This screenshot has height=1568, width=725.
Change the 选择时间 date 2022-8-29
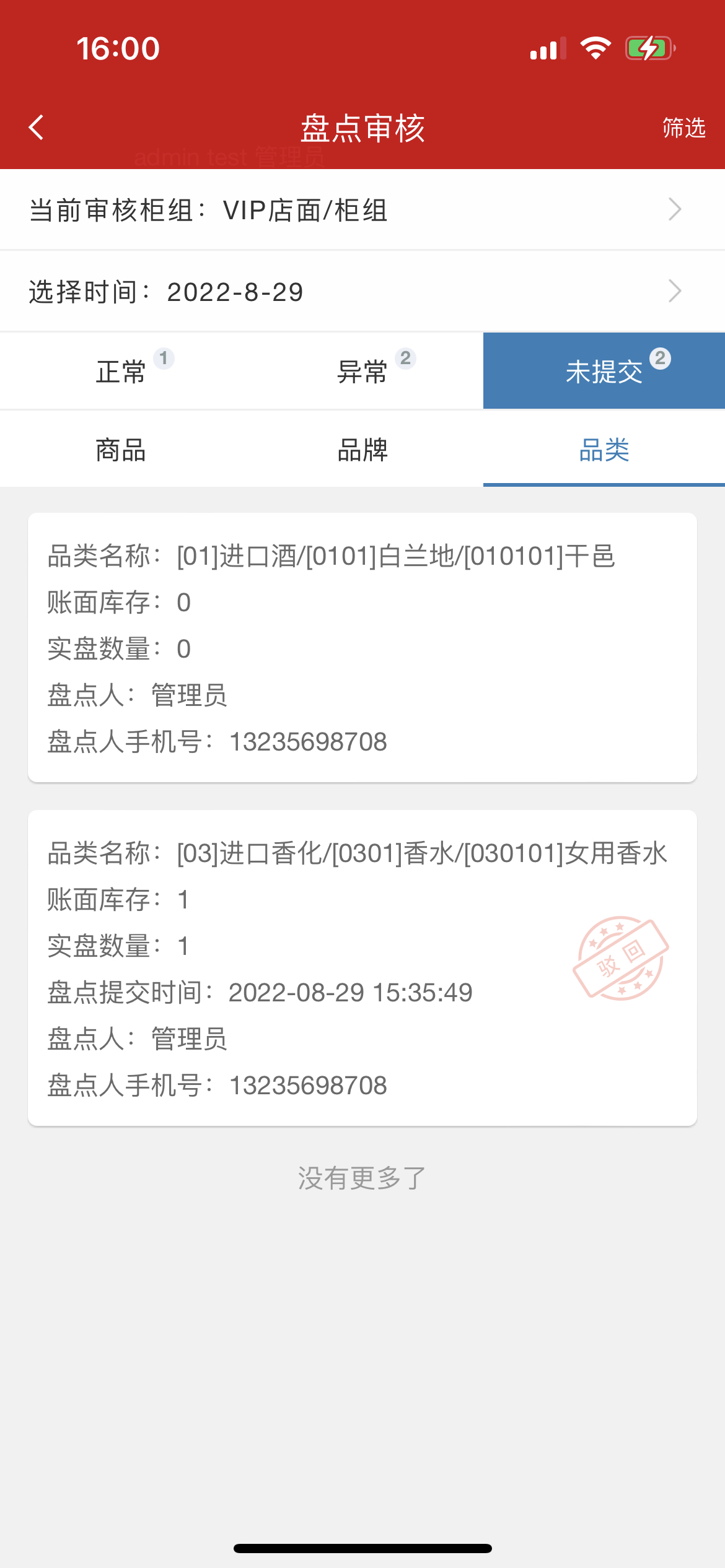362,292
